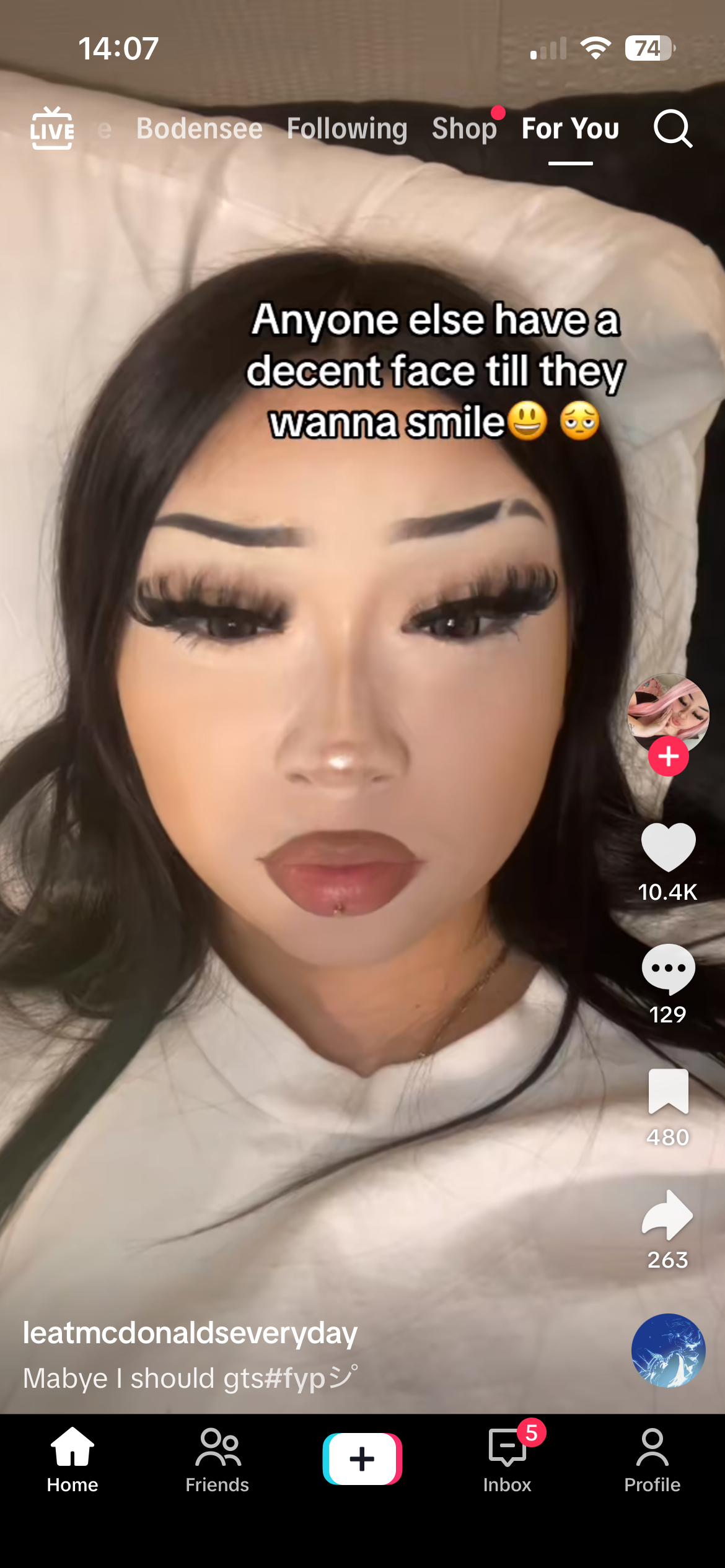
Task: Create a new post with plus
Action: (362, 1459)
